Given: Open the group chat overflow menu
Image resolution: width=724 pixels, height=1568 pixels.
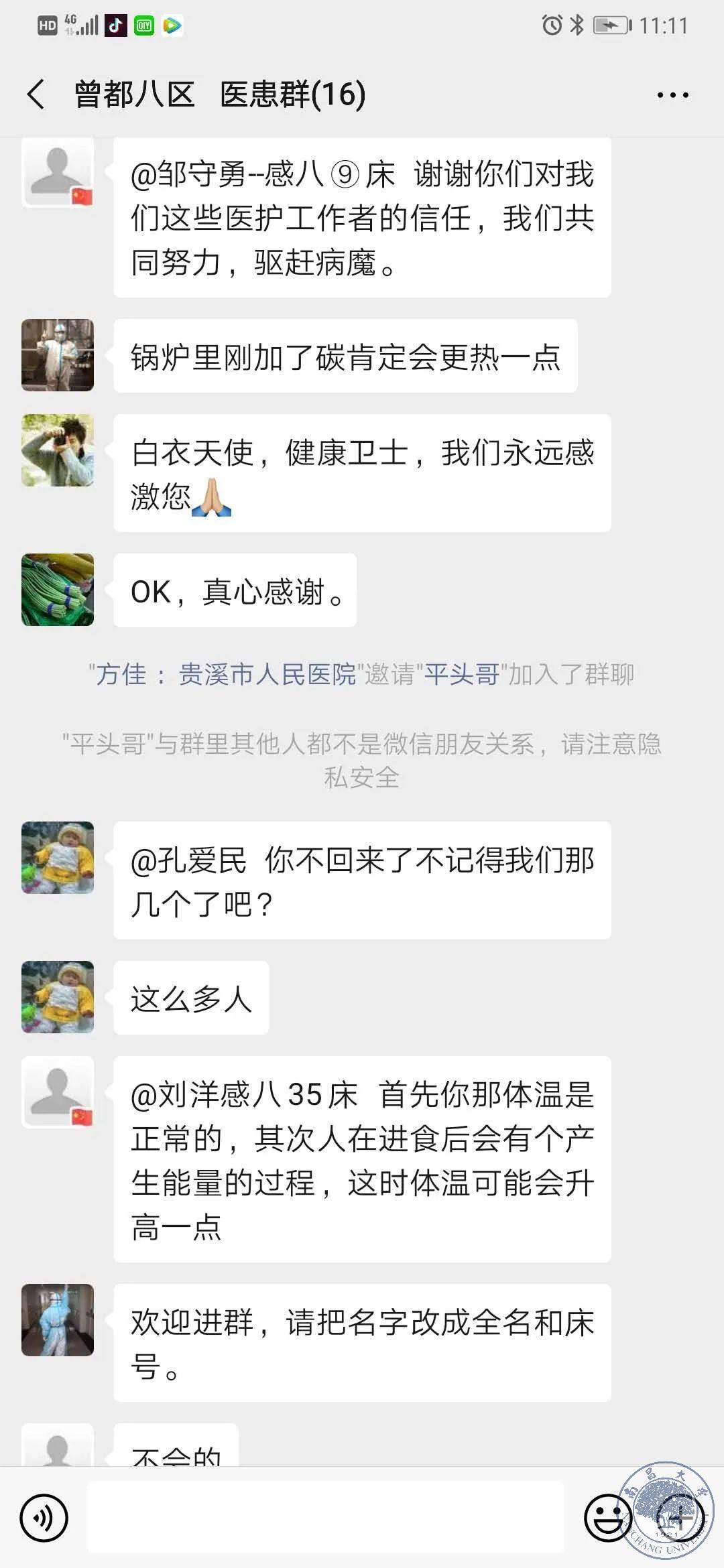Looking at the screenshot, I should 672,94.
